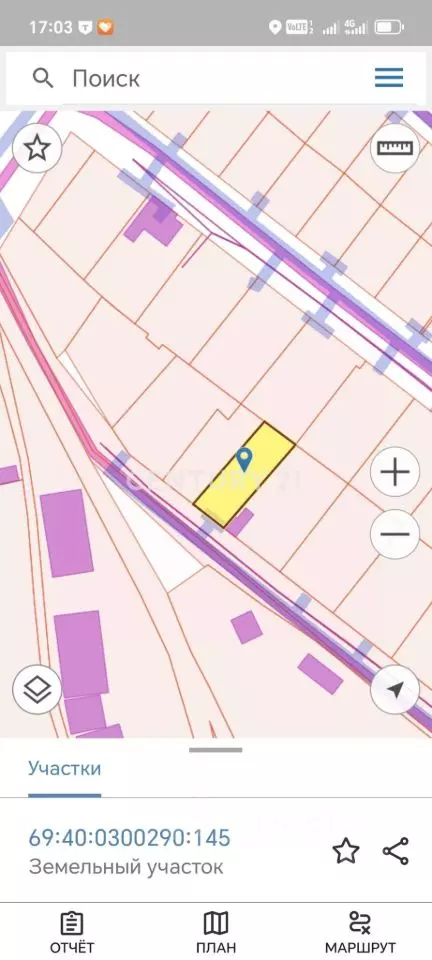Build a МАРШРУТ route
The width and height of the screenshot is (432, 960).
click(x=360, y=932)
